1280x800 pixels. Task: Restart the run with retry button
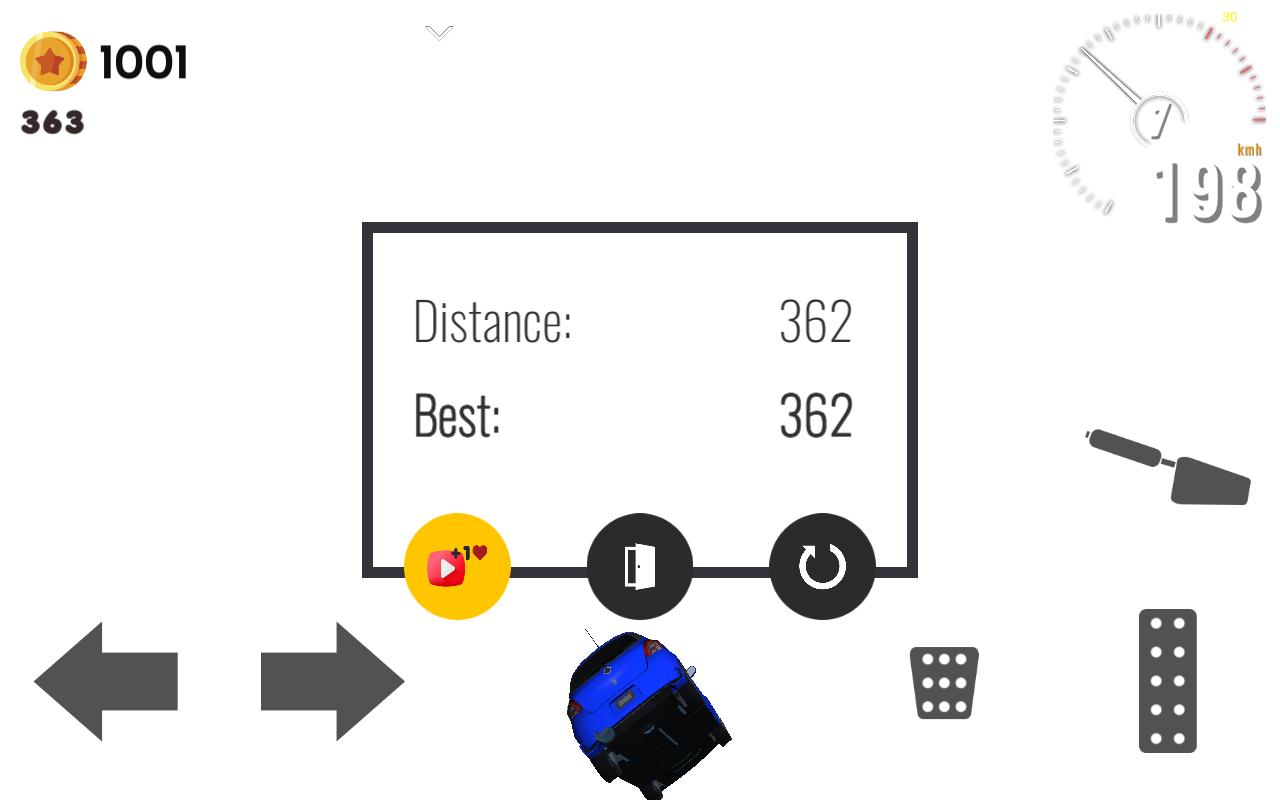point(822,567)
